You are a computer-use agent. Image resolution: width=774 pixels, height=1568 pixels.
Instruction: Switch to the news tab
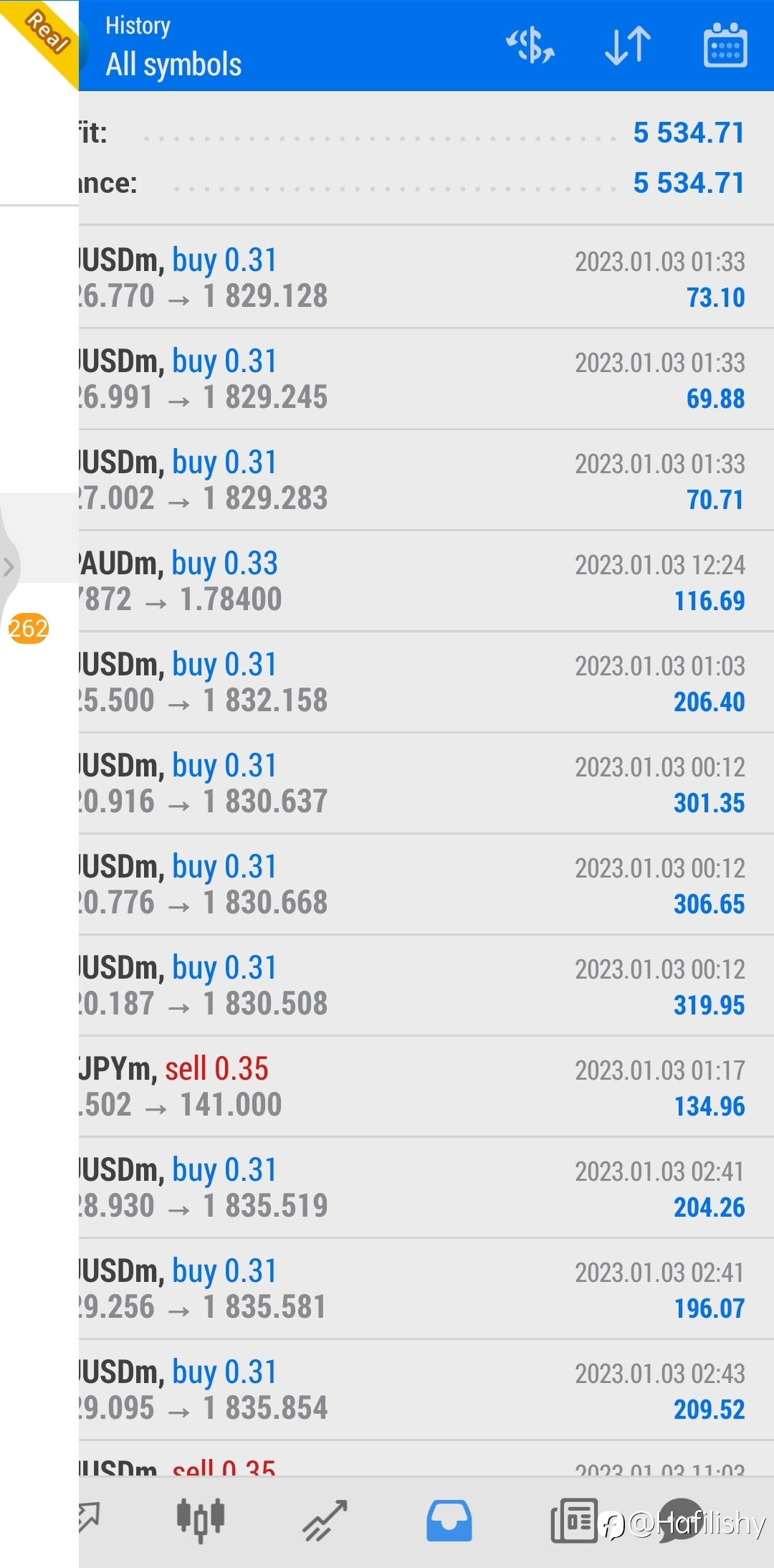click(x=574, y=1520)
